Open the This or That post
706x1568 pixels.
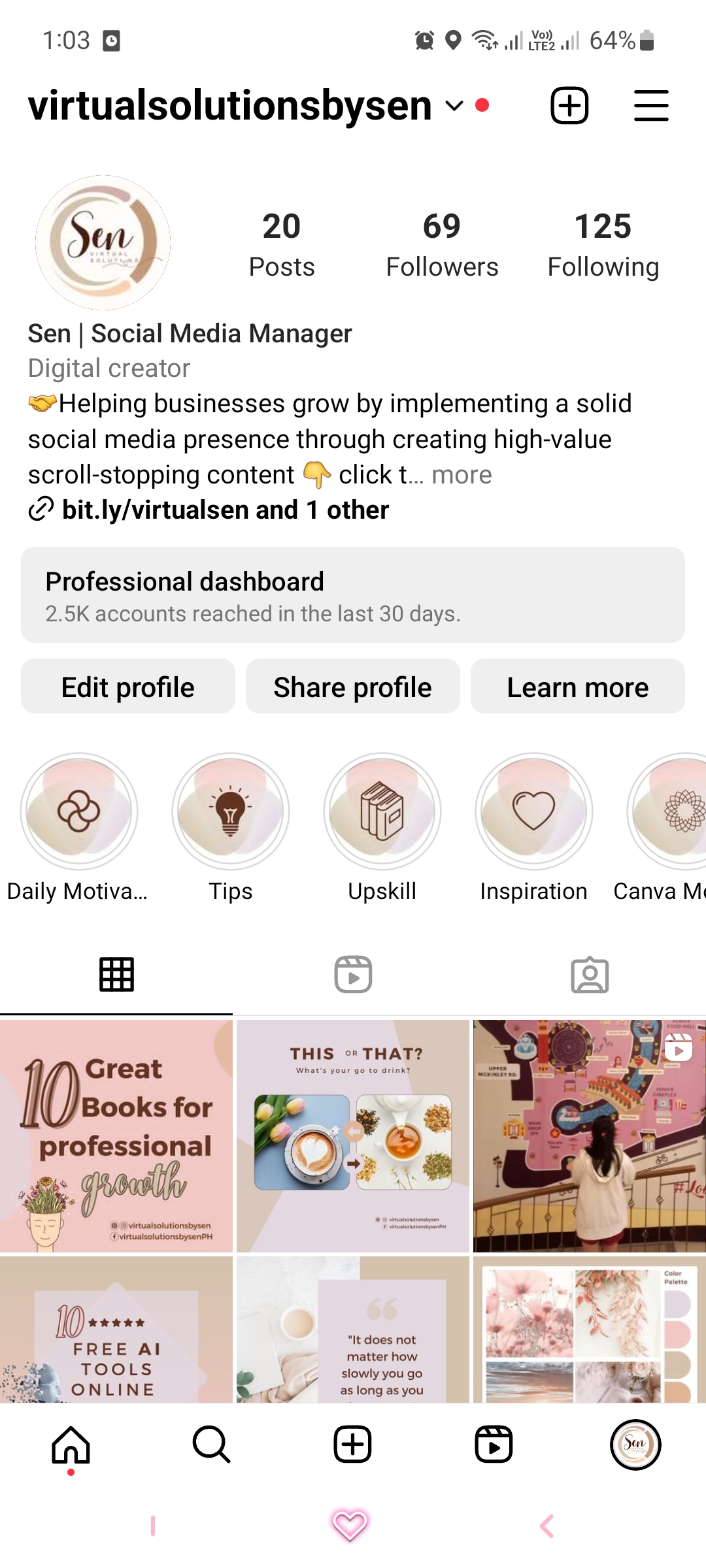353,1135
